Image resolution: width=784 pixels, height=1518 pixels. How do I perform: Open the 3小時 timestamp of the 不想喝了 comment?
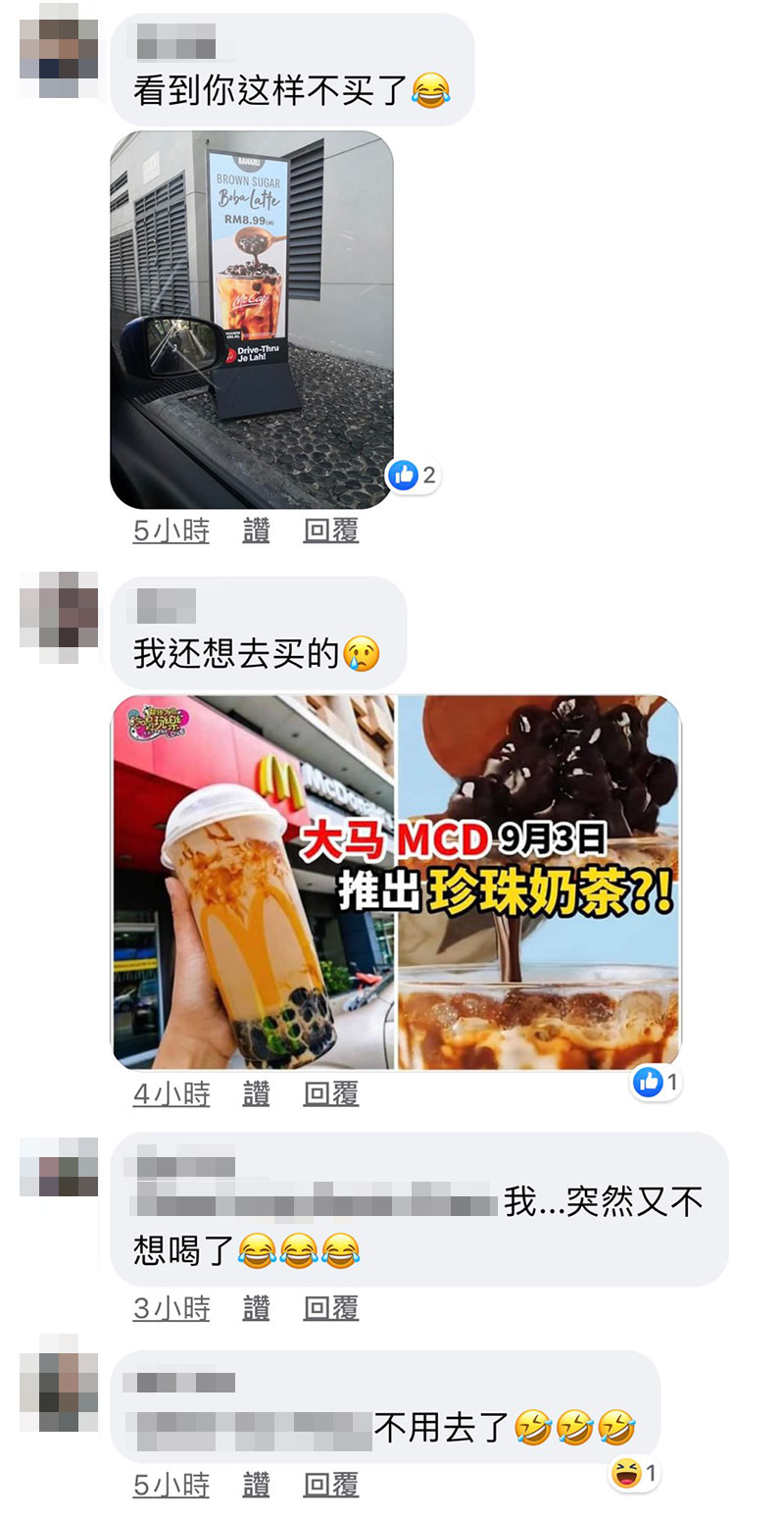[x=171, y=1308]
